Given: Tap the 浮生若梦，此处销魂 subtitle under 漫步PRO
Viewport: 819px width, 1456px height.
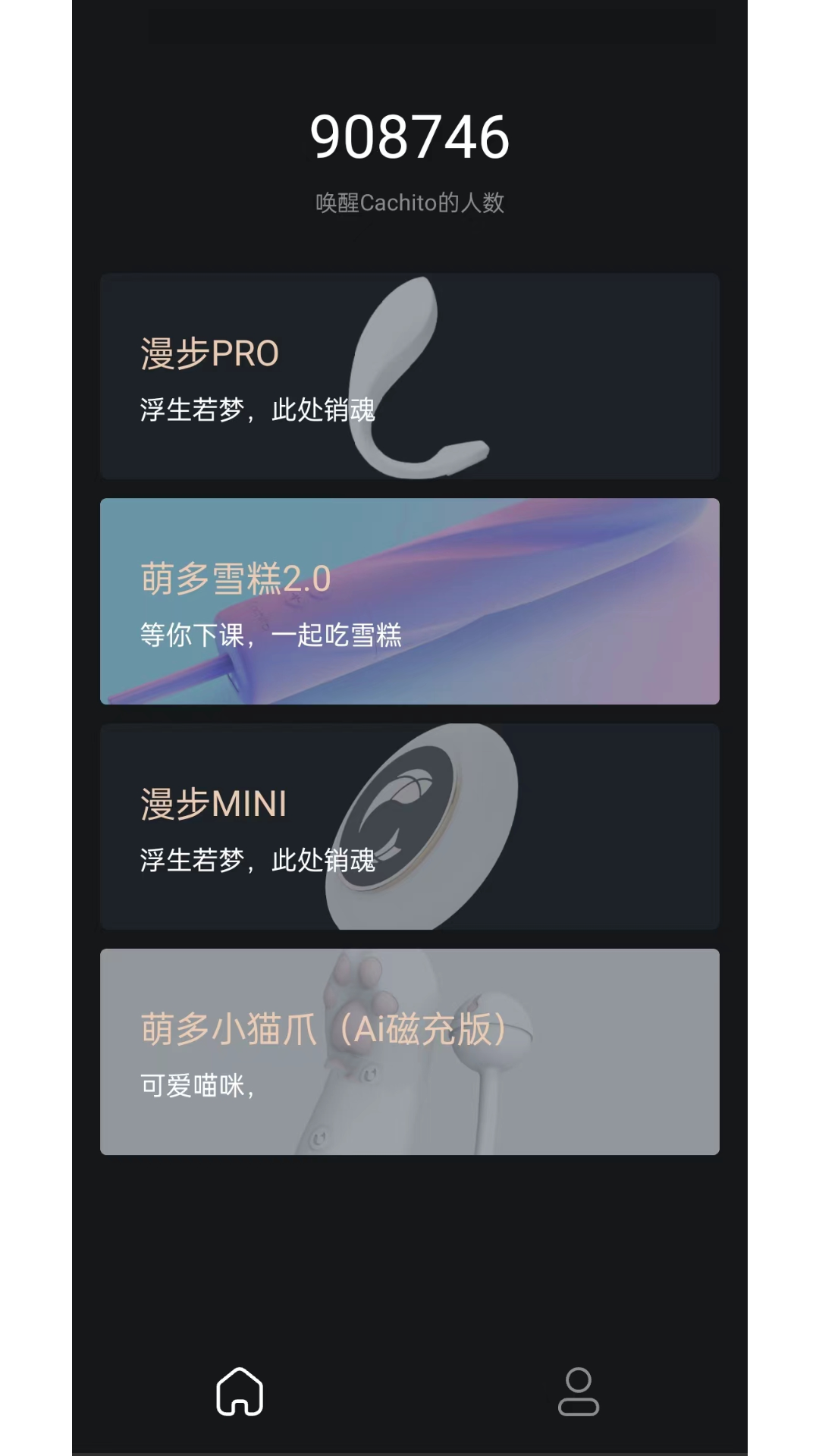Looking at the screenshot, I should click(x=258, y=409).
